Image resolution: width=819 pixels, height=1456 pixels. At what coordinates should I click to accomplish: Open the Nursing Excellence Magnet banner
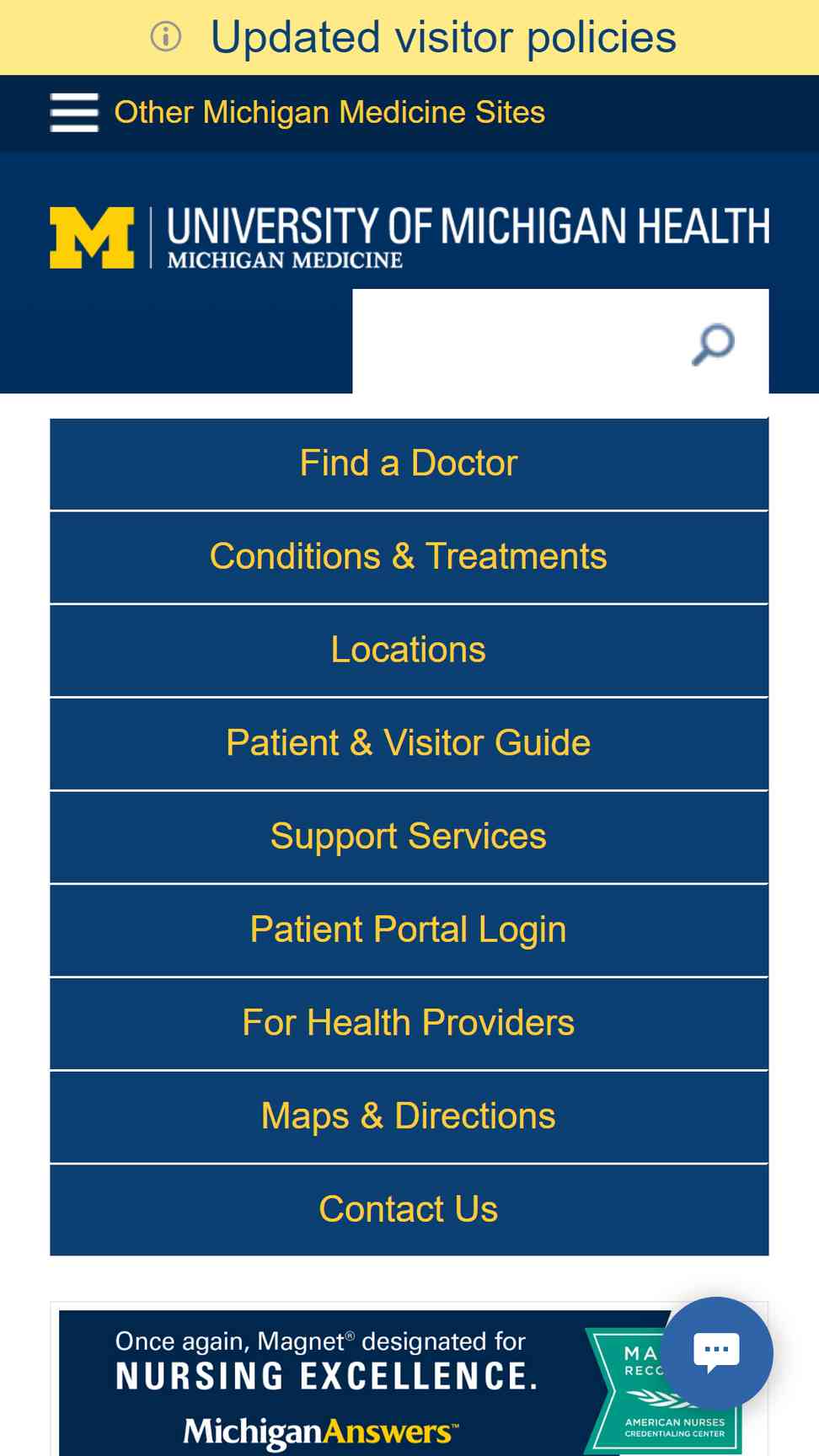click(371, 1383)
